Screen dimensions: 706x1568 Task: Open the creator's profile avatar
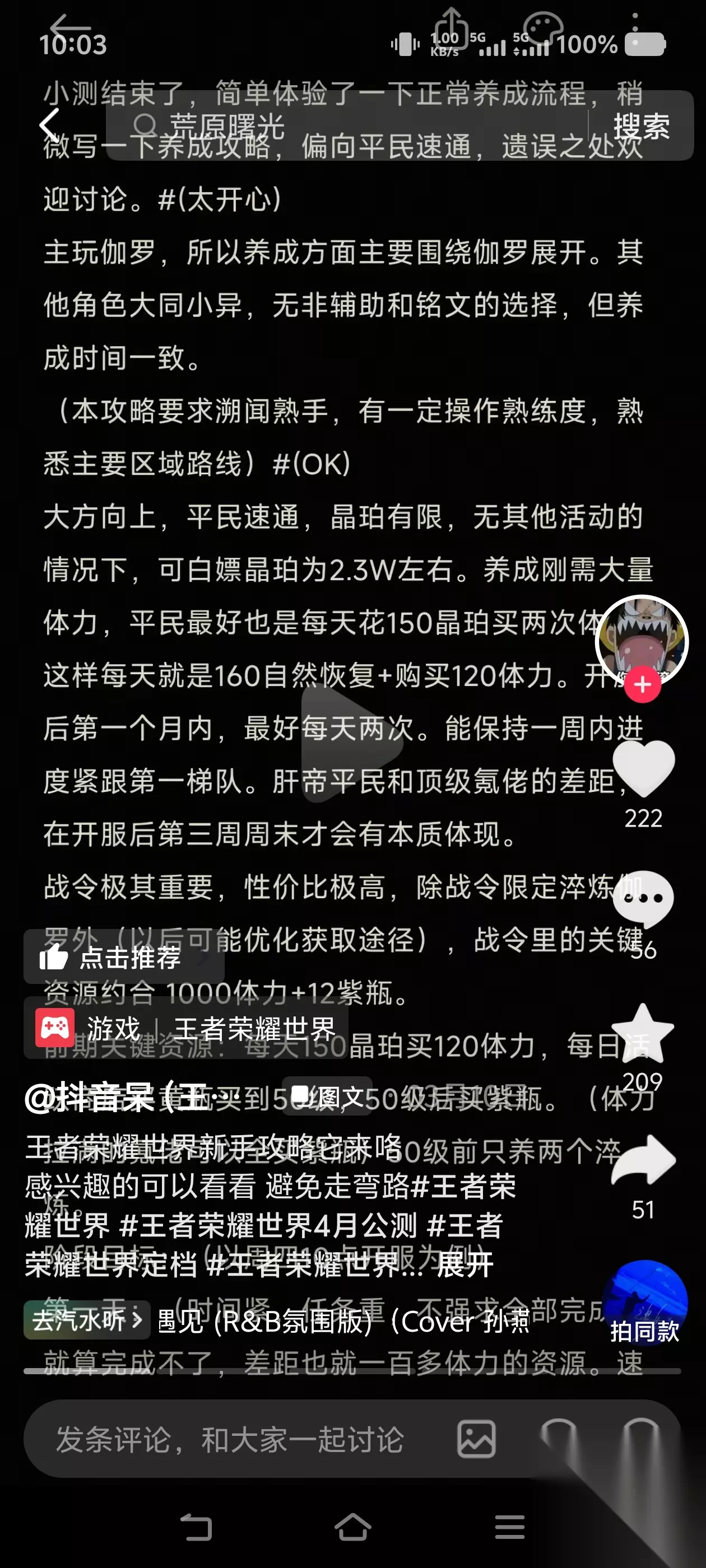[x=642, y=640]
